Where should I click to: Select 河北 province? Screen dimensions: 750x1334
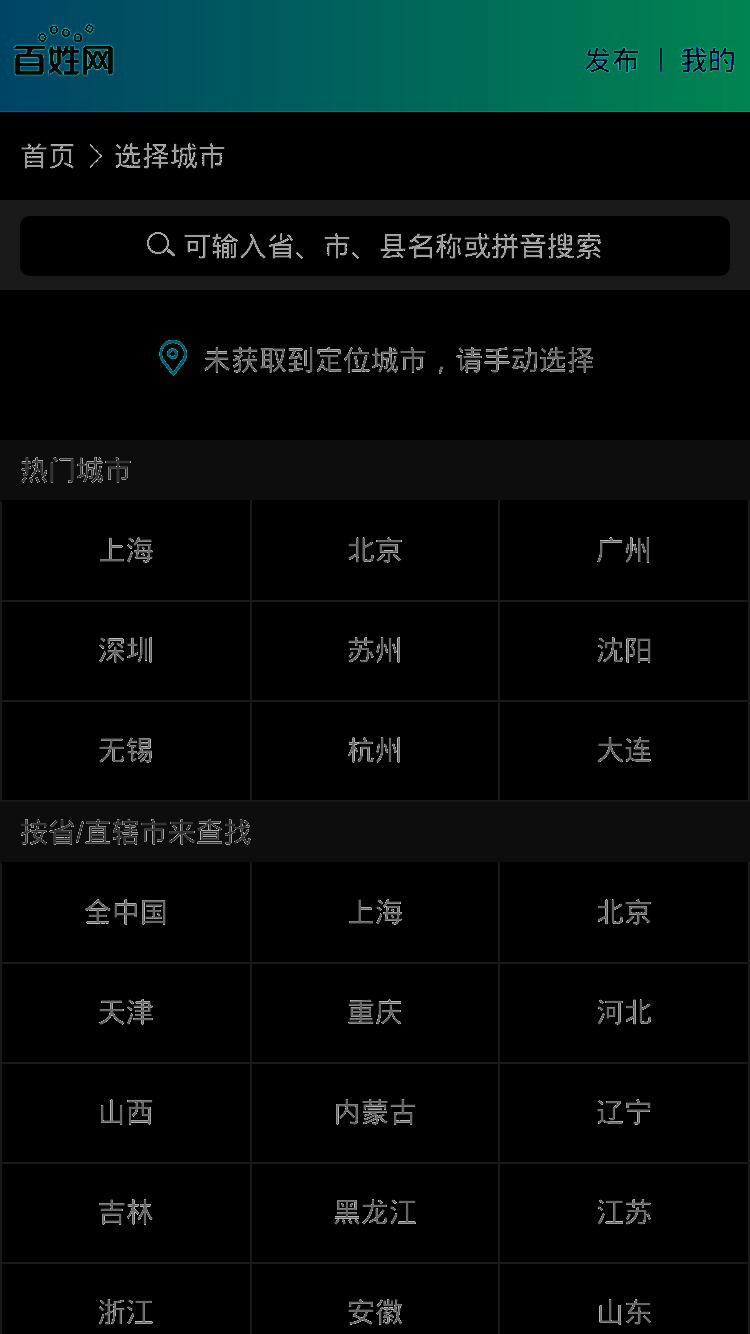pos(624,1012)
